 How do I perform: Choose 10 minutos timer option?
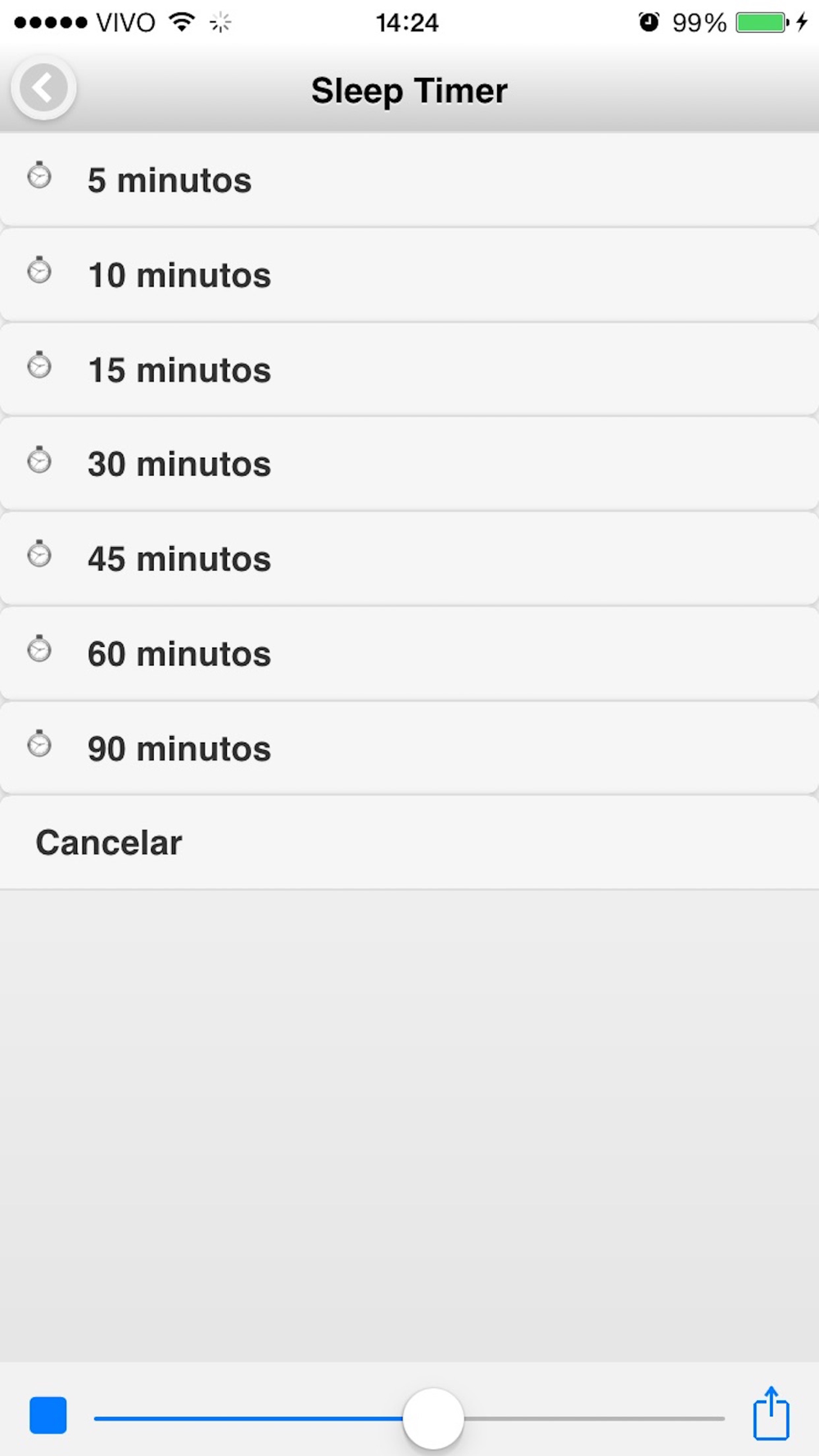409,274
